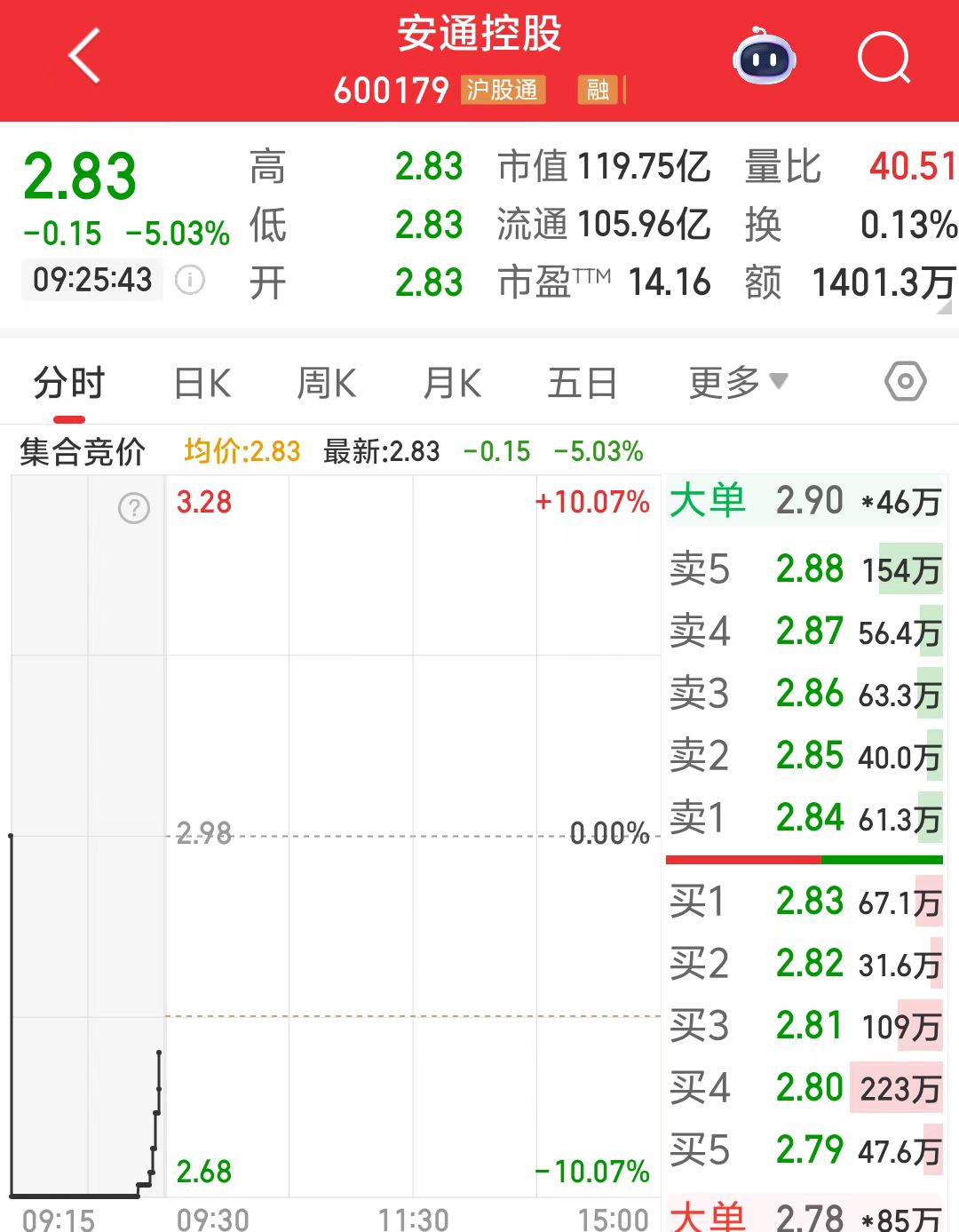Open stock search
The image size is (959, 1232).
tap(884, 59)
